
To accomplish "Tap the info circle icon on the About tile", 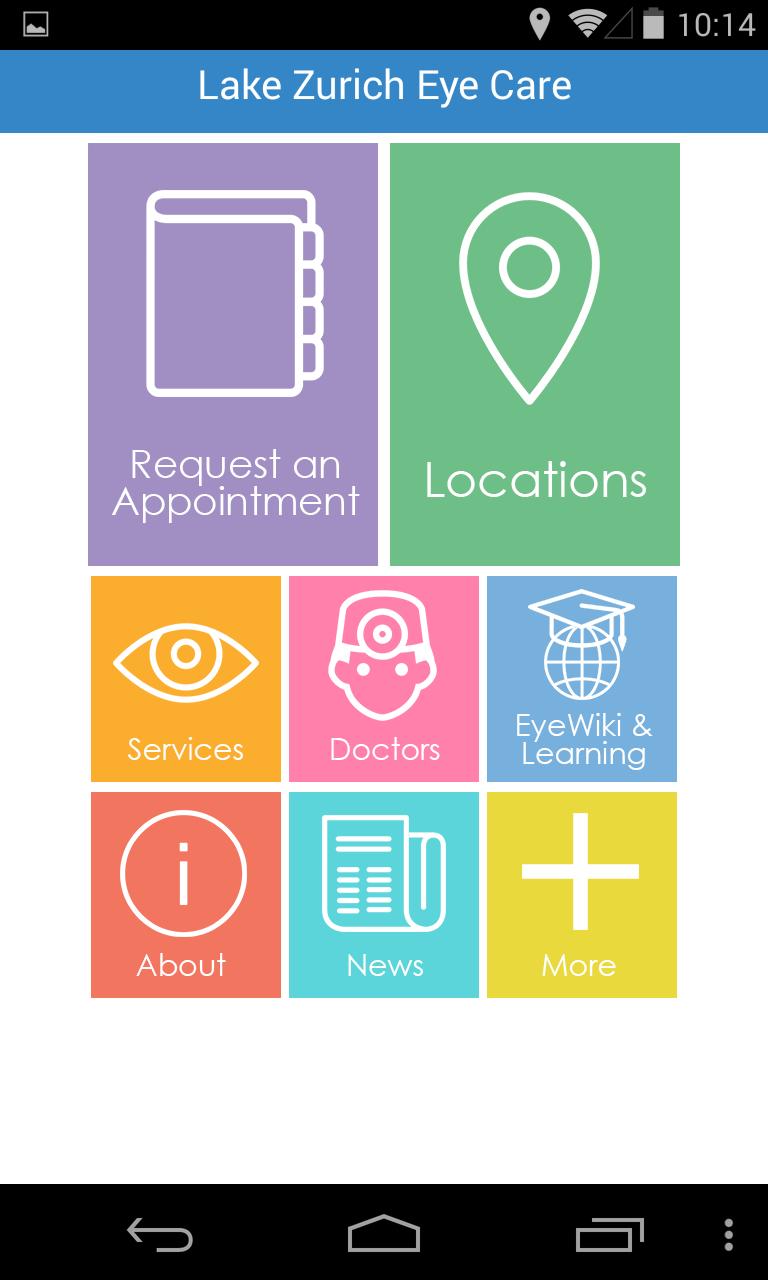I will [x=184, y=872].
